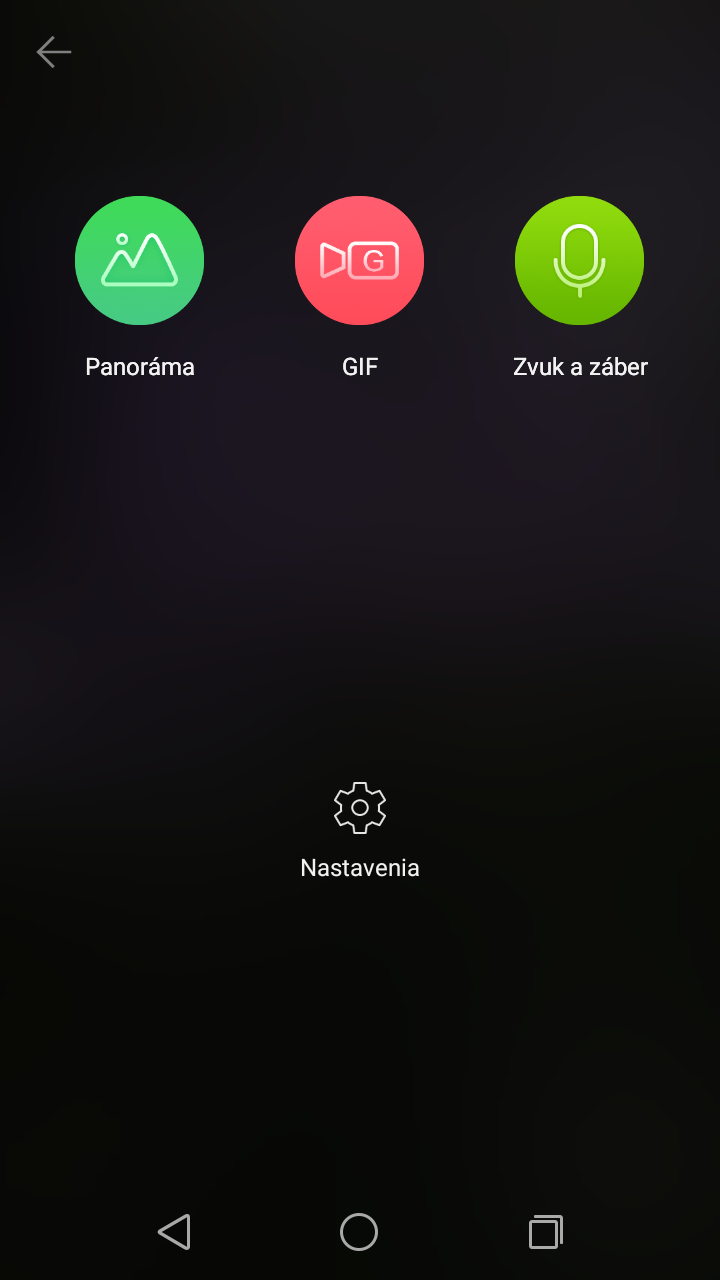The image size is (720, 1280).
Task: Go back using the top-left arrow
Action: 54,52
